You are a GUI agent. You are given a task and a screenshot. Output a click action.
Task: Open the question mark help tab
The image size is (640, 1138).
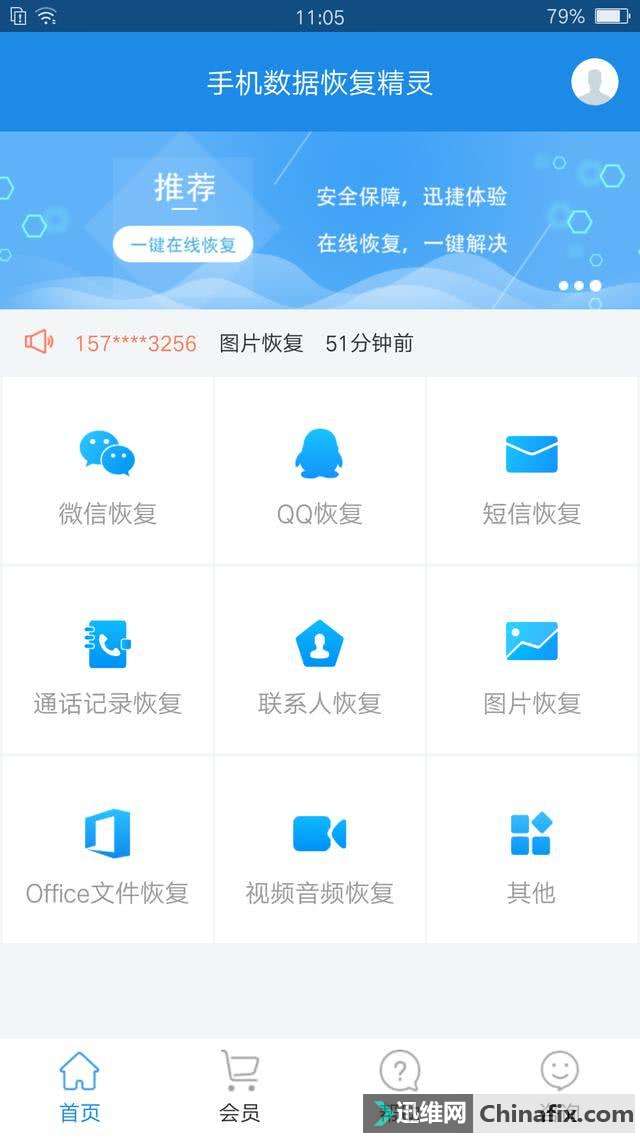click(400, 1071)
